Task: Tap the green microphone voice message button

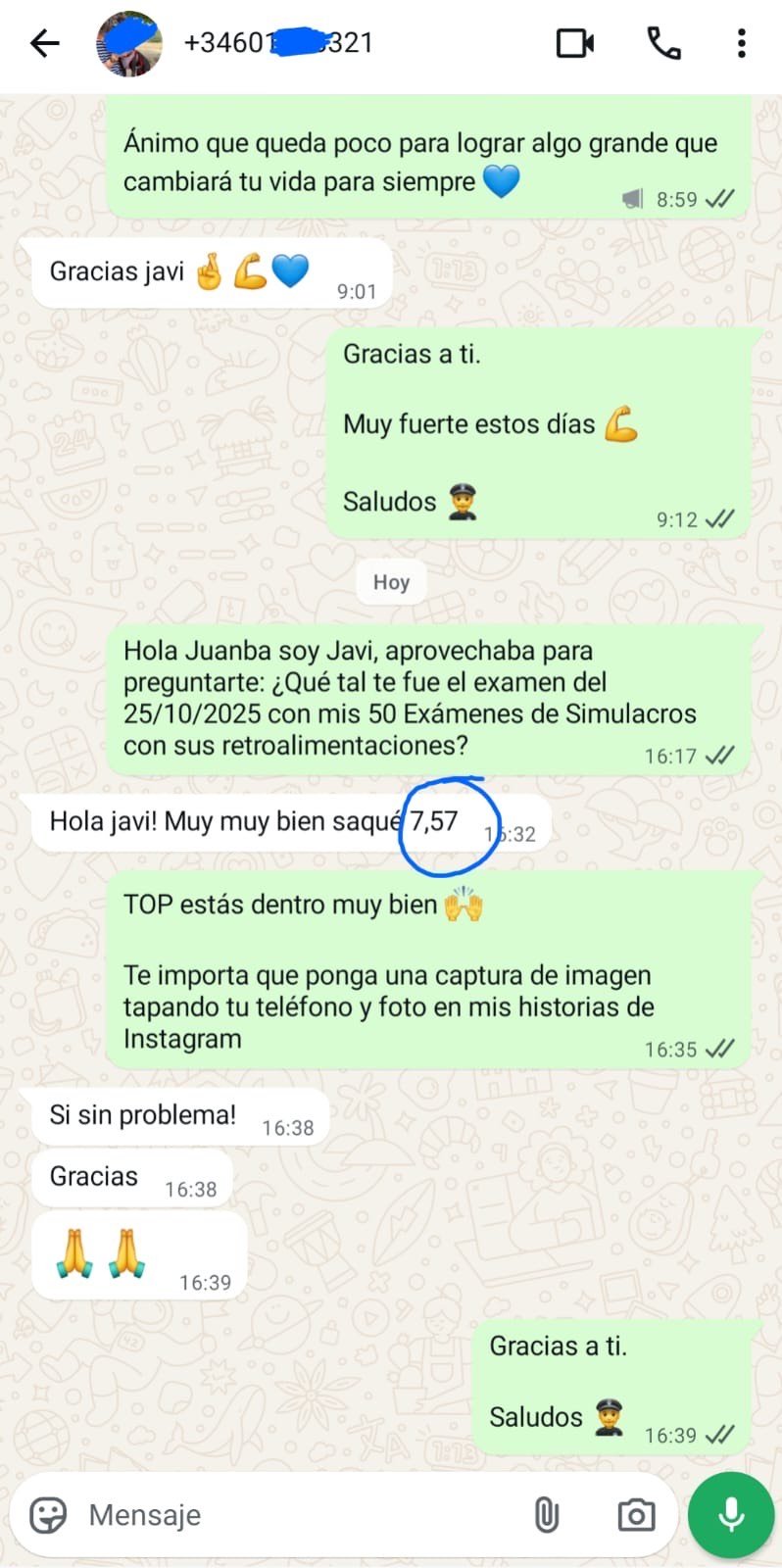Action: click(731, 1515)
